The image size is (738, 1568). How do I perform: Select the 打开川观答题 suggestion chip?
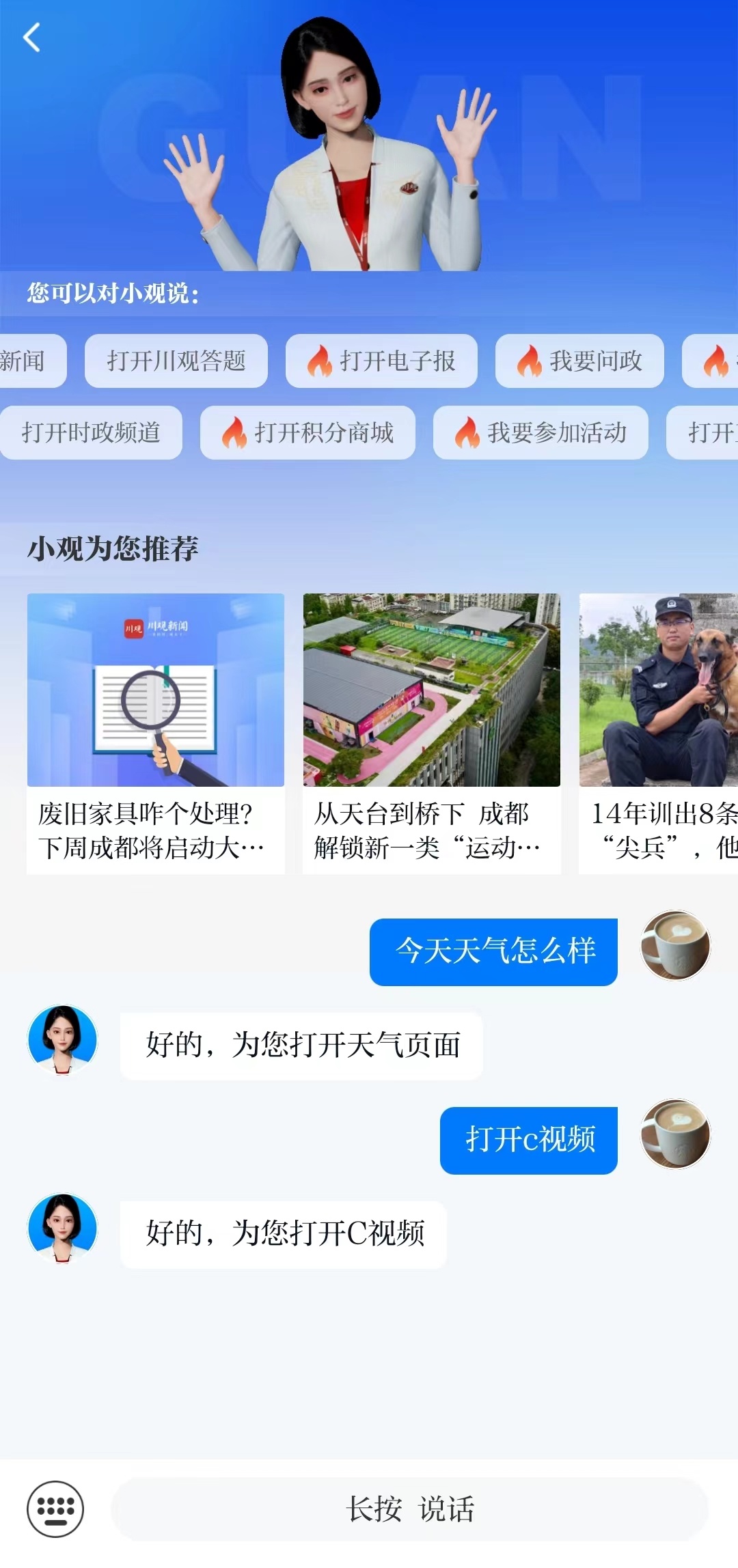tap(176, 361)
